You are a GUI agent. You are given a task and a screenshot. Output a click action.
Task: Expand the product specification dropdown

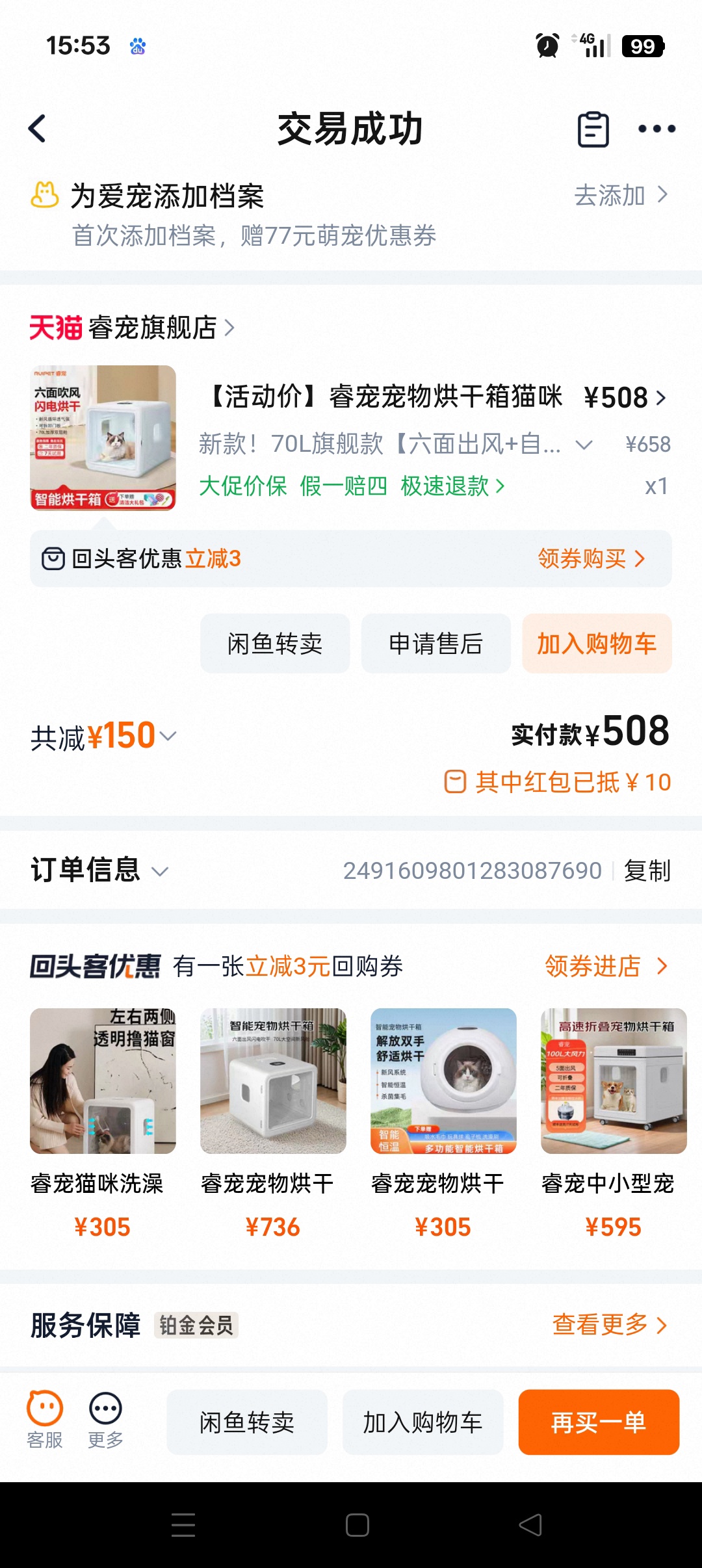click(x=584, y=445)
